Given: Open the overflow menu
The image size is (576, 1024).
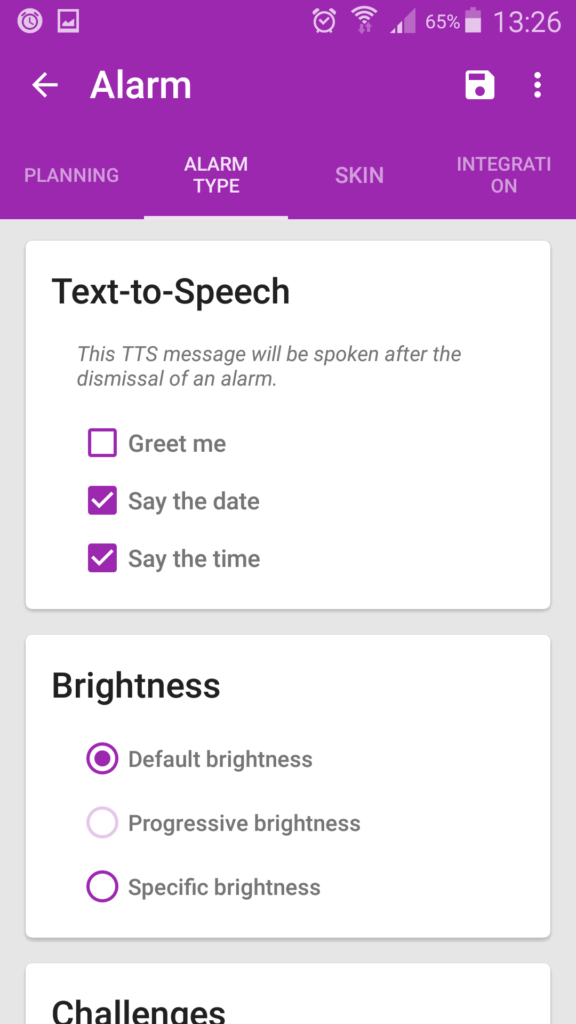Looking at the screenshot, I should pyautogui.click(x=537, y=85).
